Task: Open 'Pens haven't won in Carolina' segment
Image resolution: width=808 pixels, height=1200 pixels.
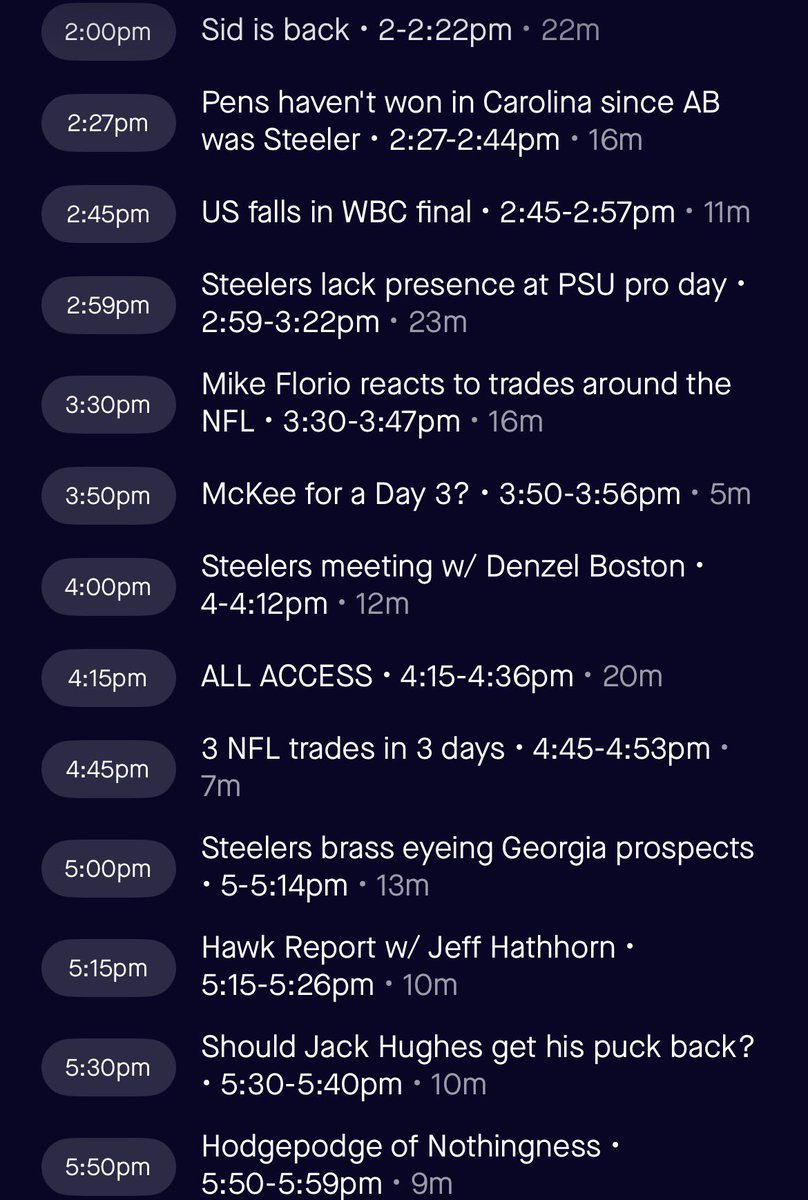Action: pos(460,121)
